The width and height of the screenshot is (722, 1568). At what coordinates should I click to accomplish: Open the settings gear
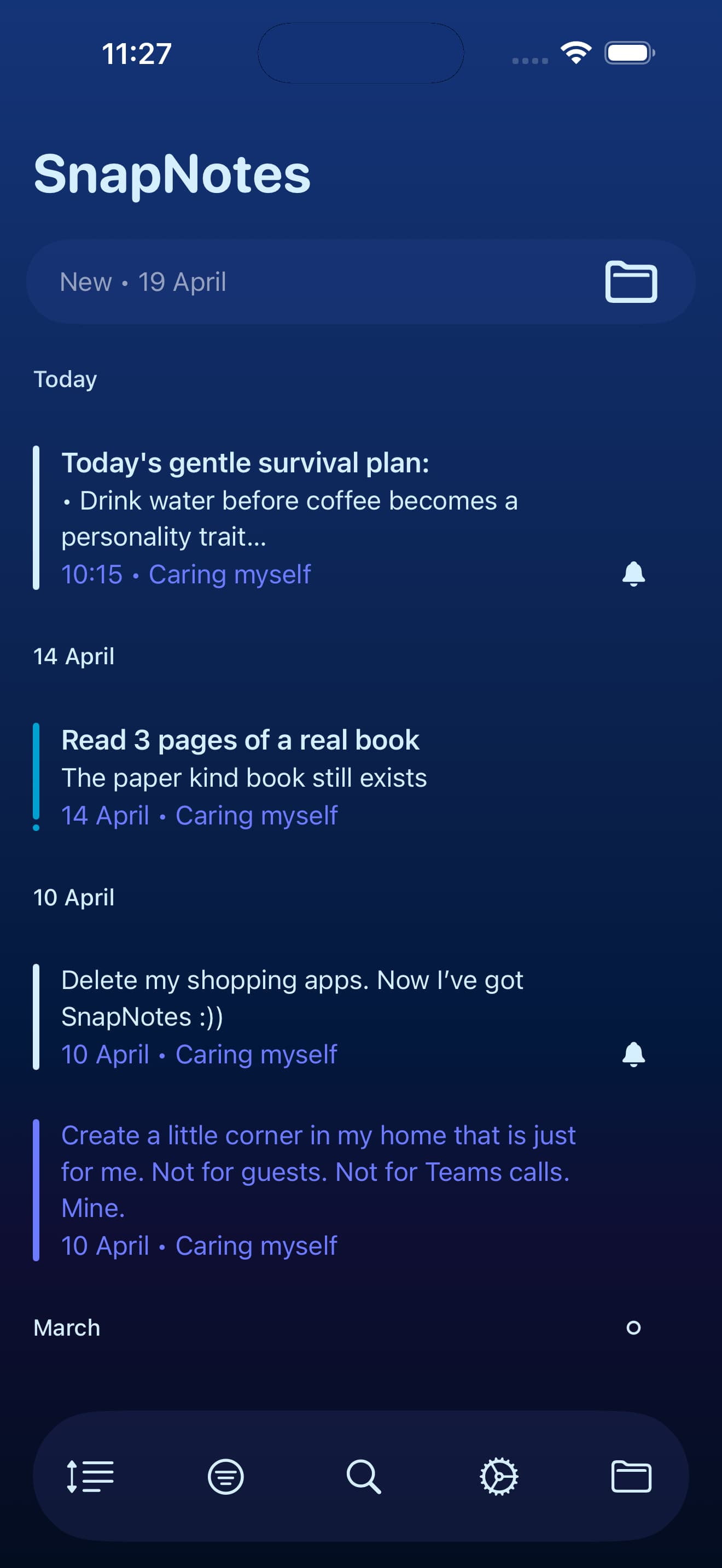point(499,1476)
